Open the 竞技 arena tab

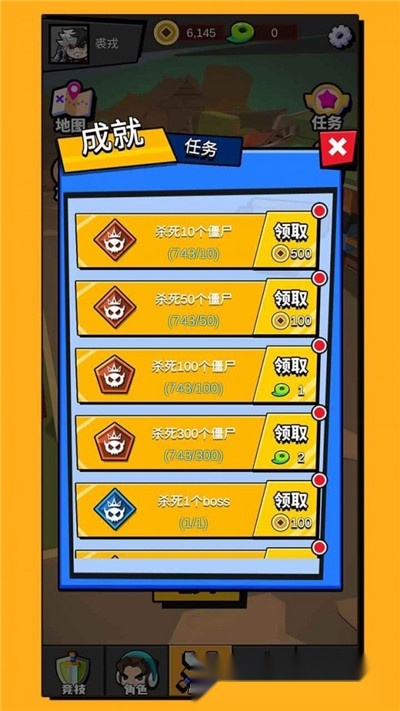tap(73, 672)
